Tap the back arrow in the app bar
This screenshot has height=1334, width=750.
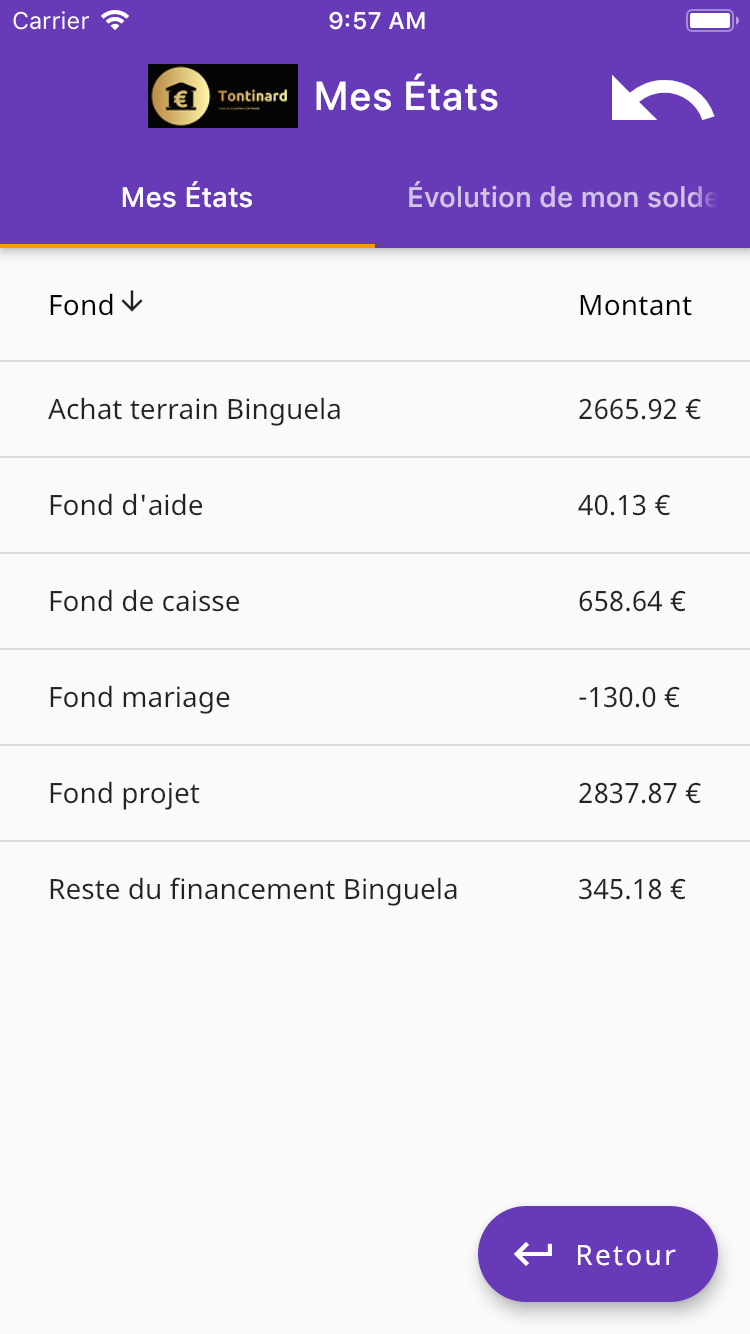pos(663,97)
